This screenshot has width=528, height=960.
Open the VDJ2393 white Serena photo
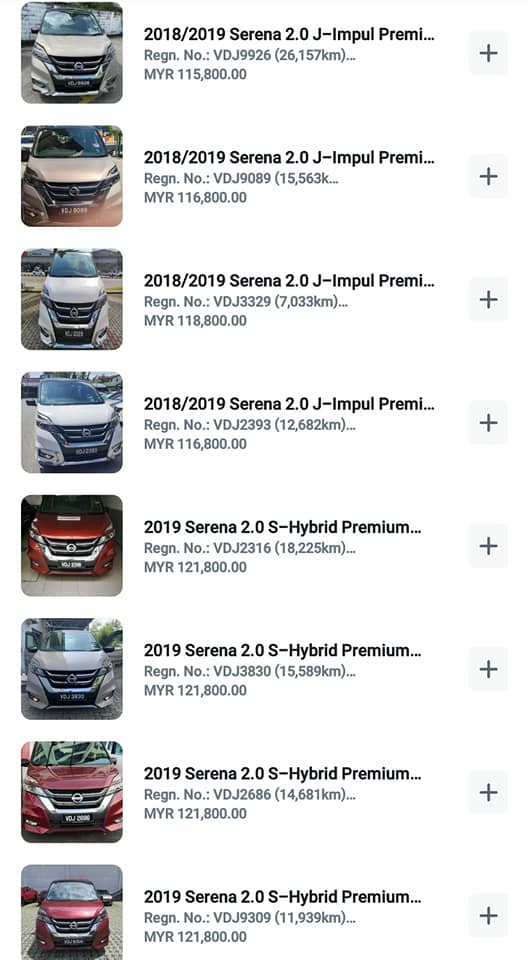(x=72, y=422)
